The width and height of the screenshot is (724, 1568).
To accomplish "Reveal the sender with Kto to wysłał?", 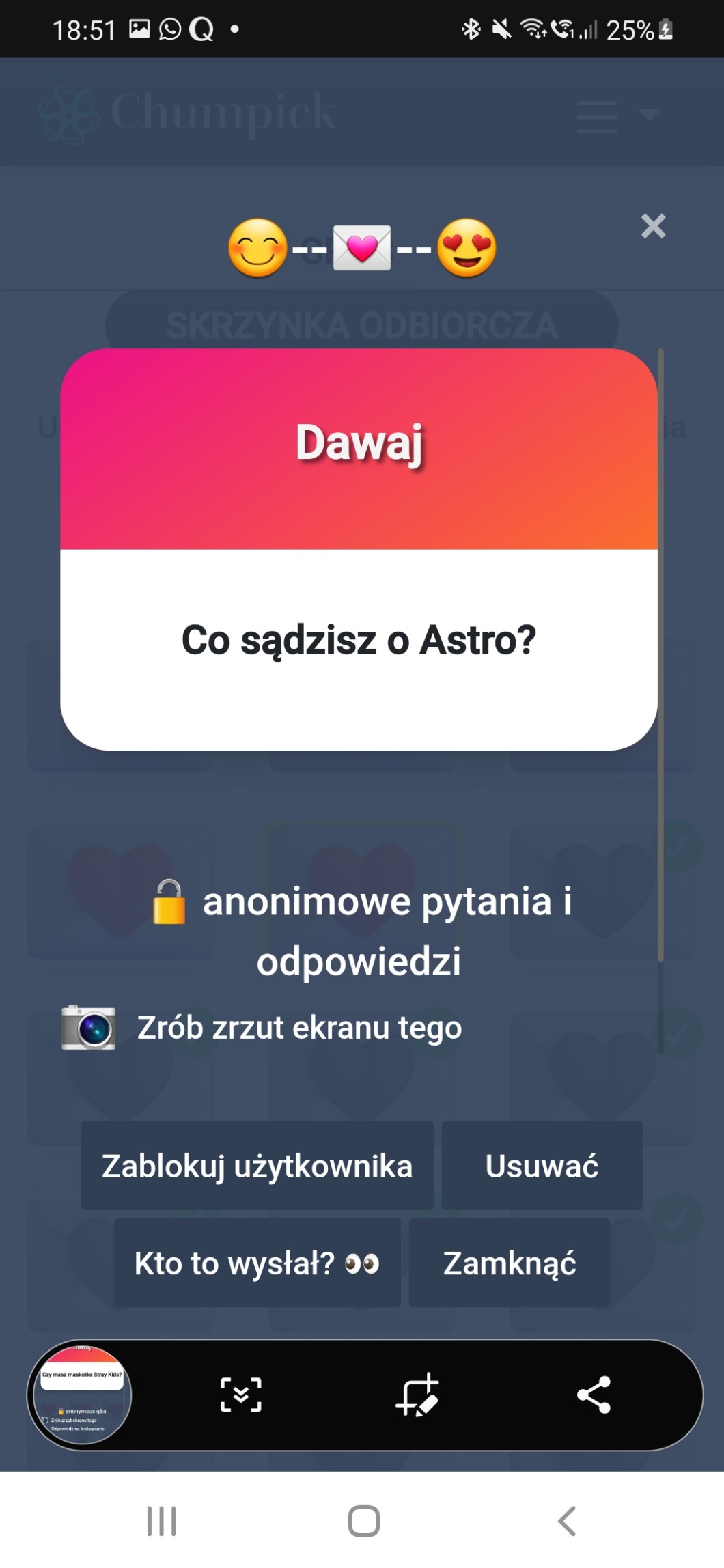I will [257, 1263].
